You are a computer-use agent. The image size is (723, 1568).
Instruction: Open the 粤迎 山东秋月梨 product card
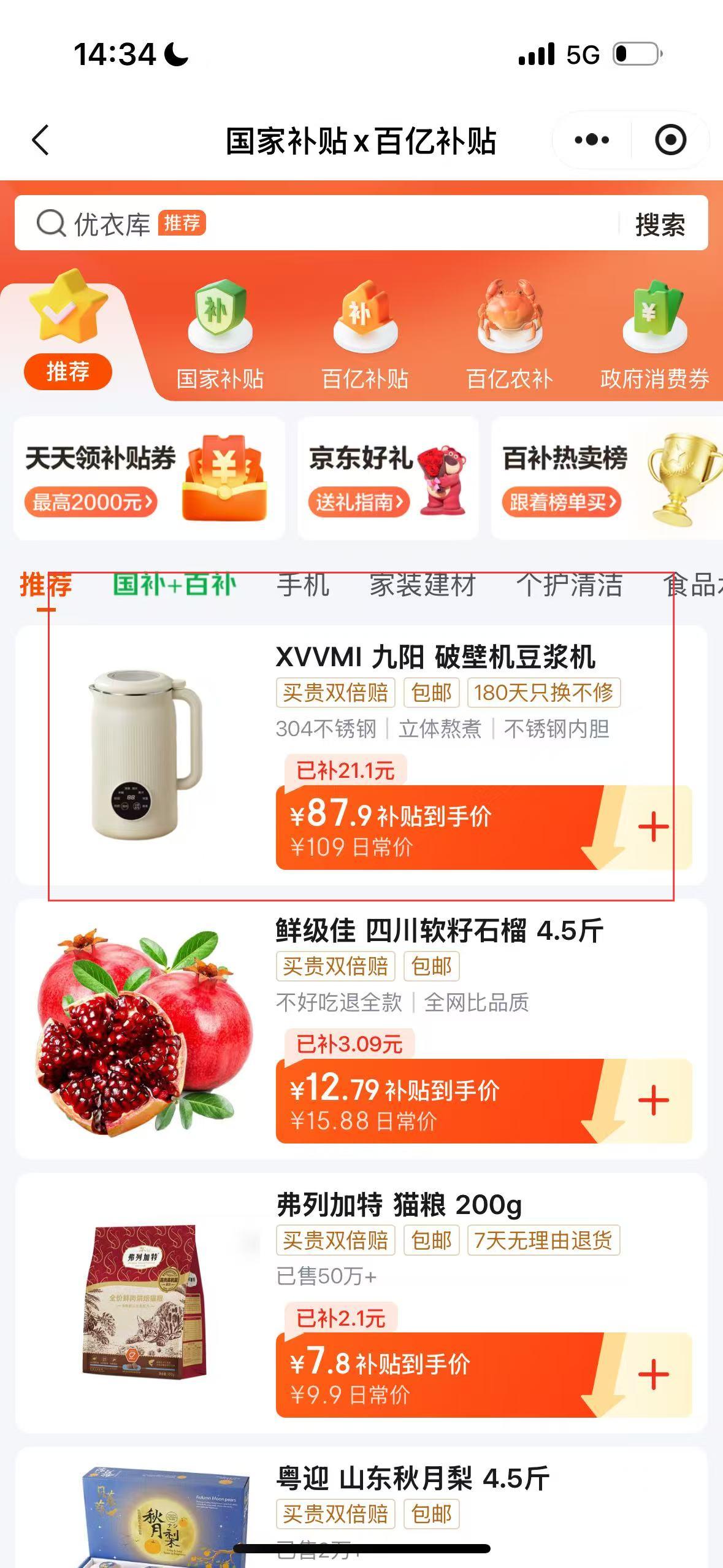tap(412, 1478)
